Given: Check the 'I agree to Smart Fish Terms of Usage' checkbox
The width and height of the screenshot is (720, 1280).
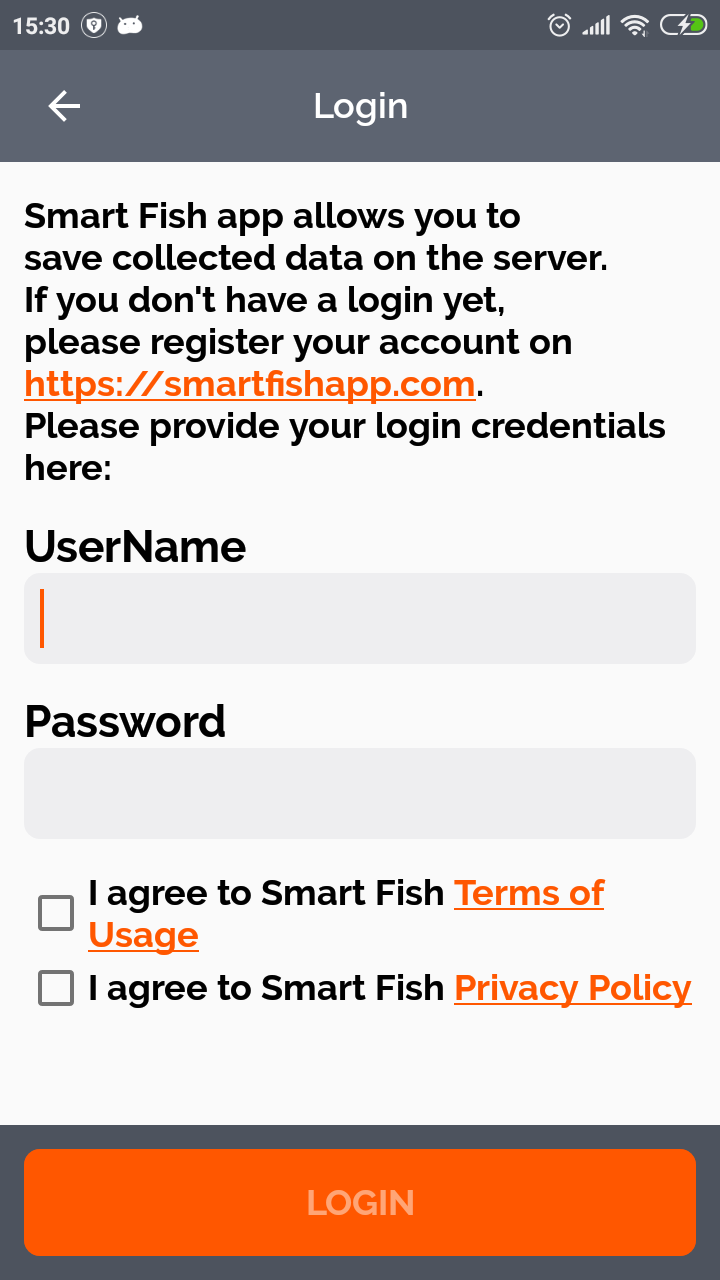Looking at the screenshot, I should point(55,912).
